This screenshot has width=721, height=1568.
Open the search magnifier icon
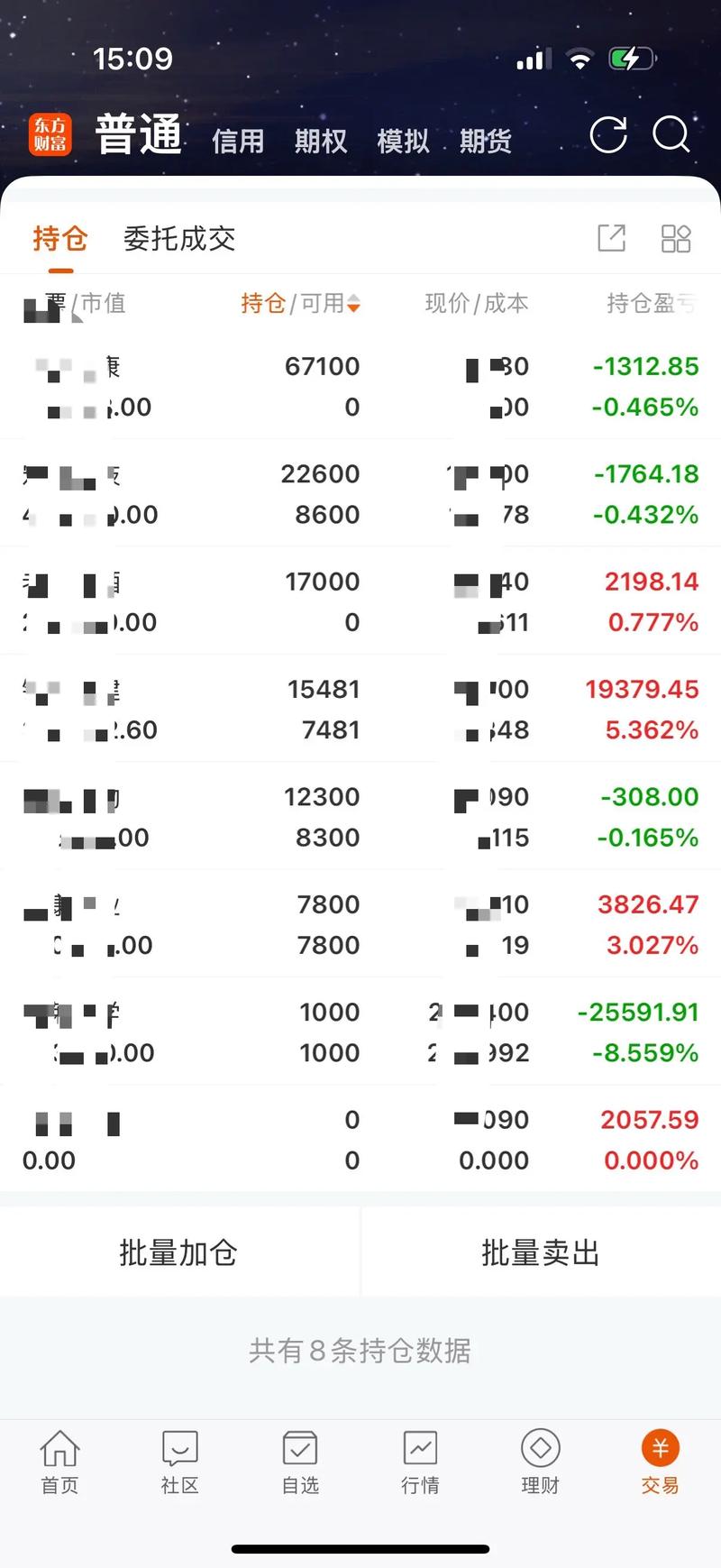671,135
